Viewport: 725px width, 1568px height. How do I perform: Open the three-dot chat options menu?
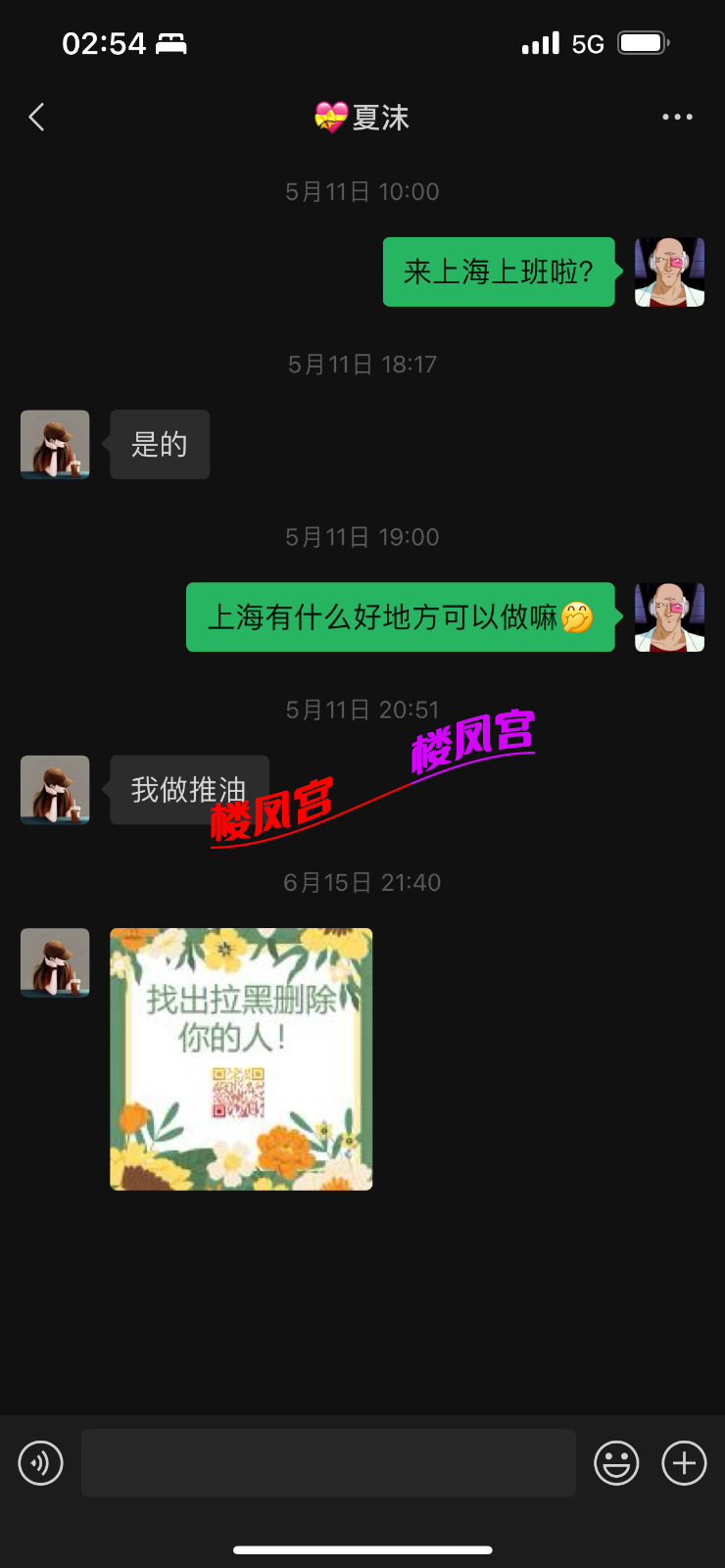tap(677, 118)
